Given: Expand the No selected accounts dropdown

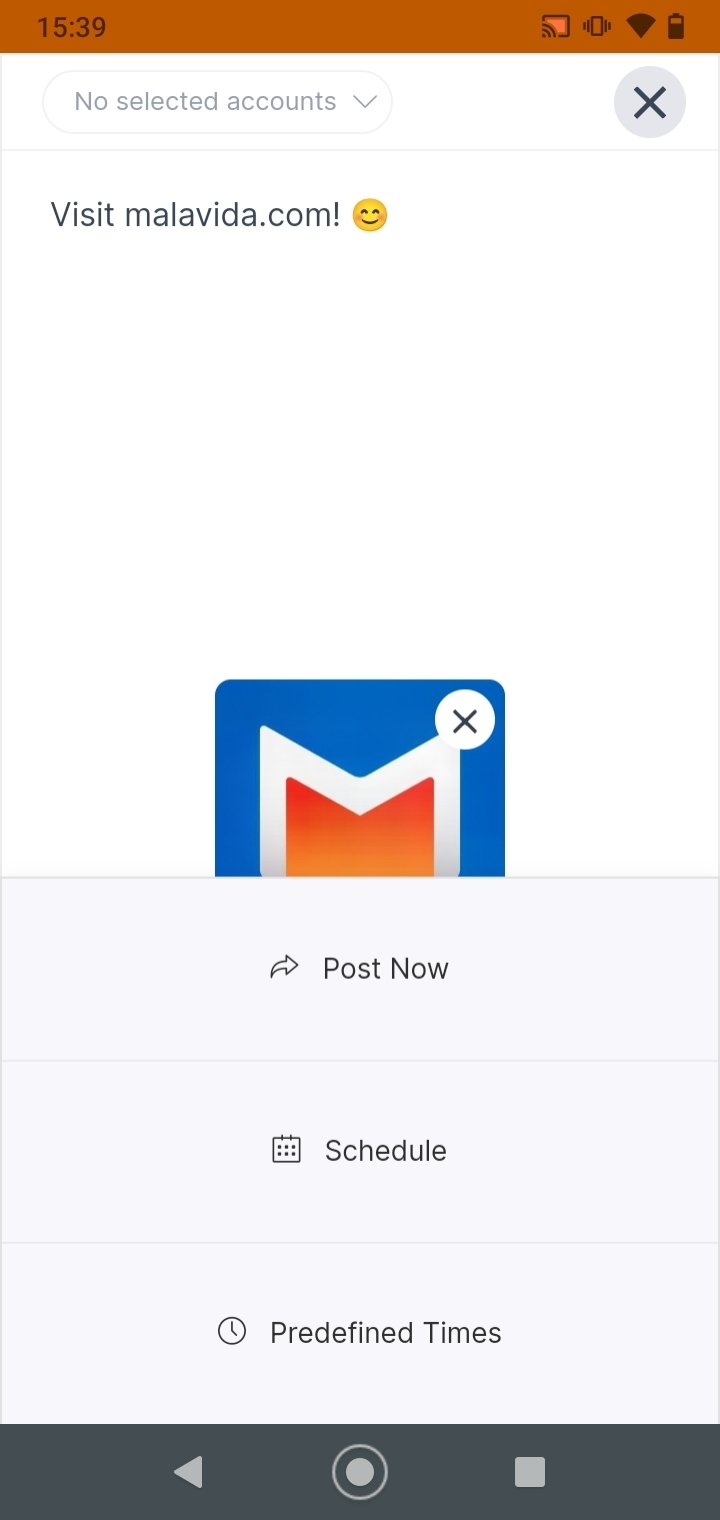Looking at the screenshot, I should click(217, 102).
